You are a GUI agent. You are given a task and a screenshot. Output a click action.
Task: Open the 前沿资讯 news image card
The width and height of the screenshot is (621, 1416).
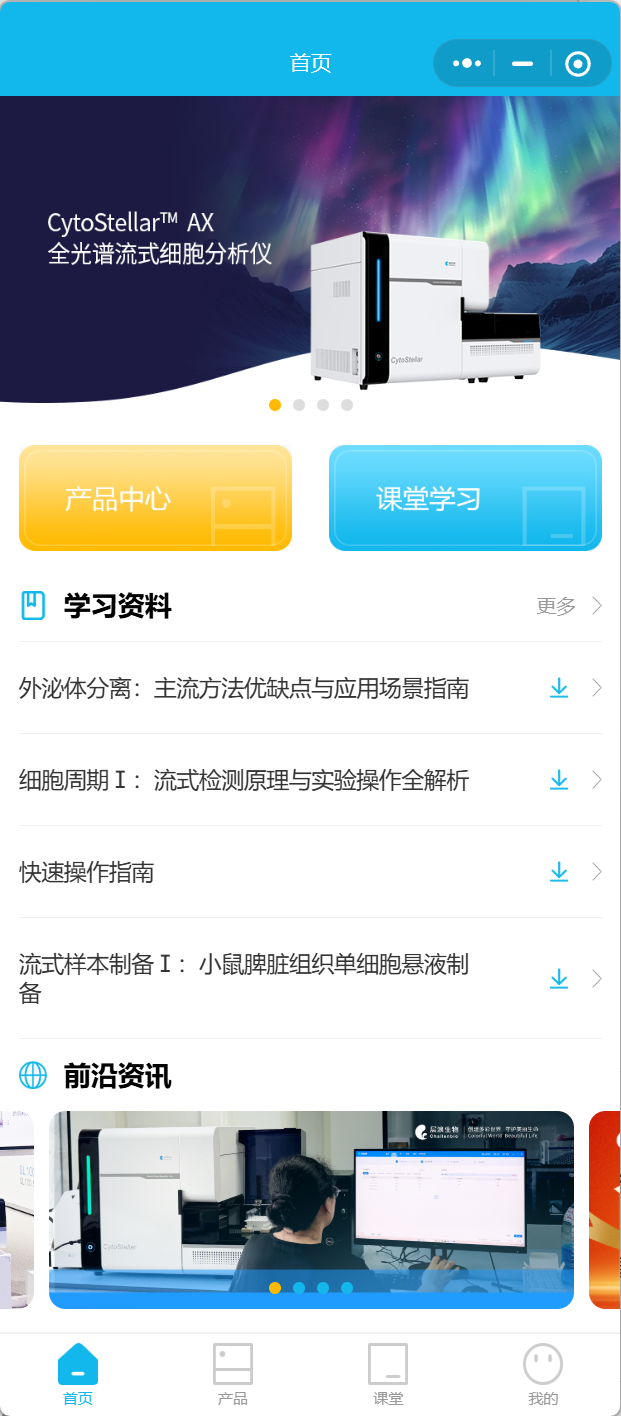pos(311,1208)
